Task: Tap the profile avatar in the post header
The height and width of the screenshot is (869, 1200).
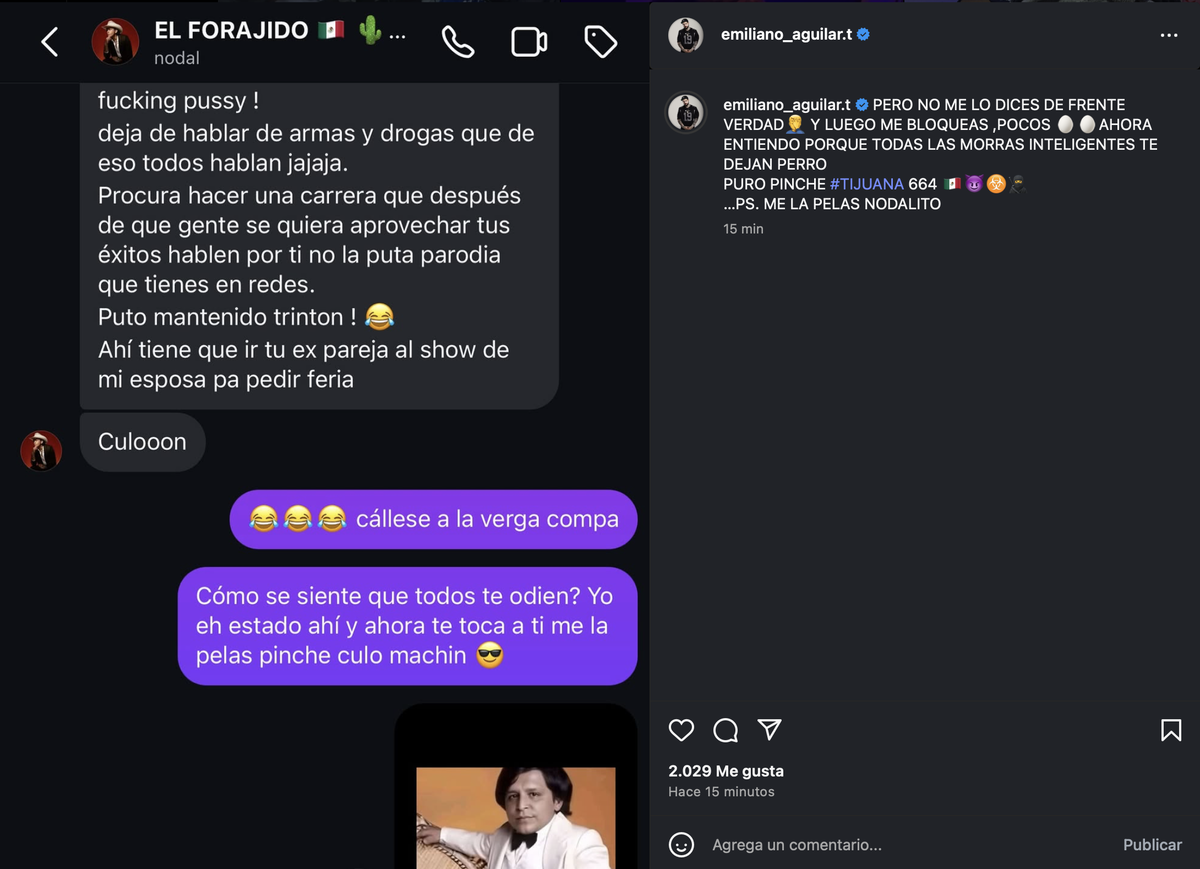Action: (x=686, y=35)
